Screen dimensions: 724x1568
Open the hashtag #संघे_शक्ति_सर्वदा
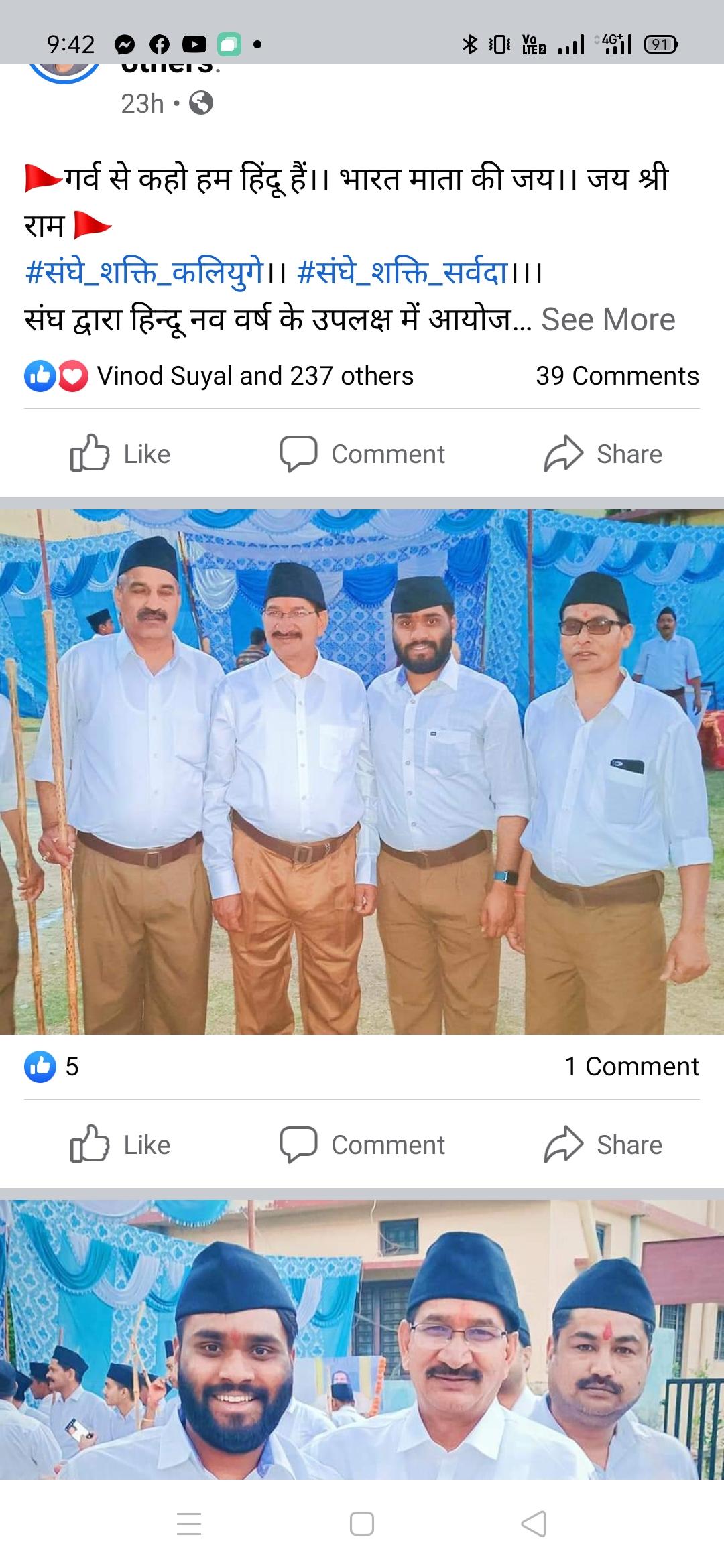tap(402, 273)
